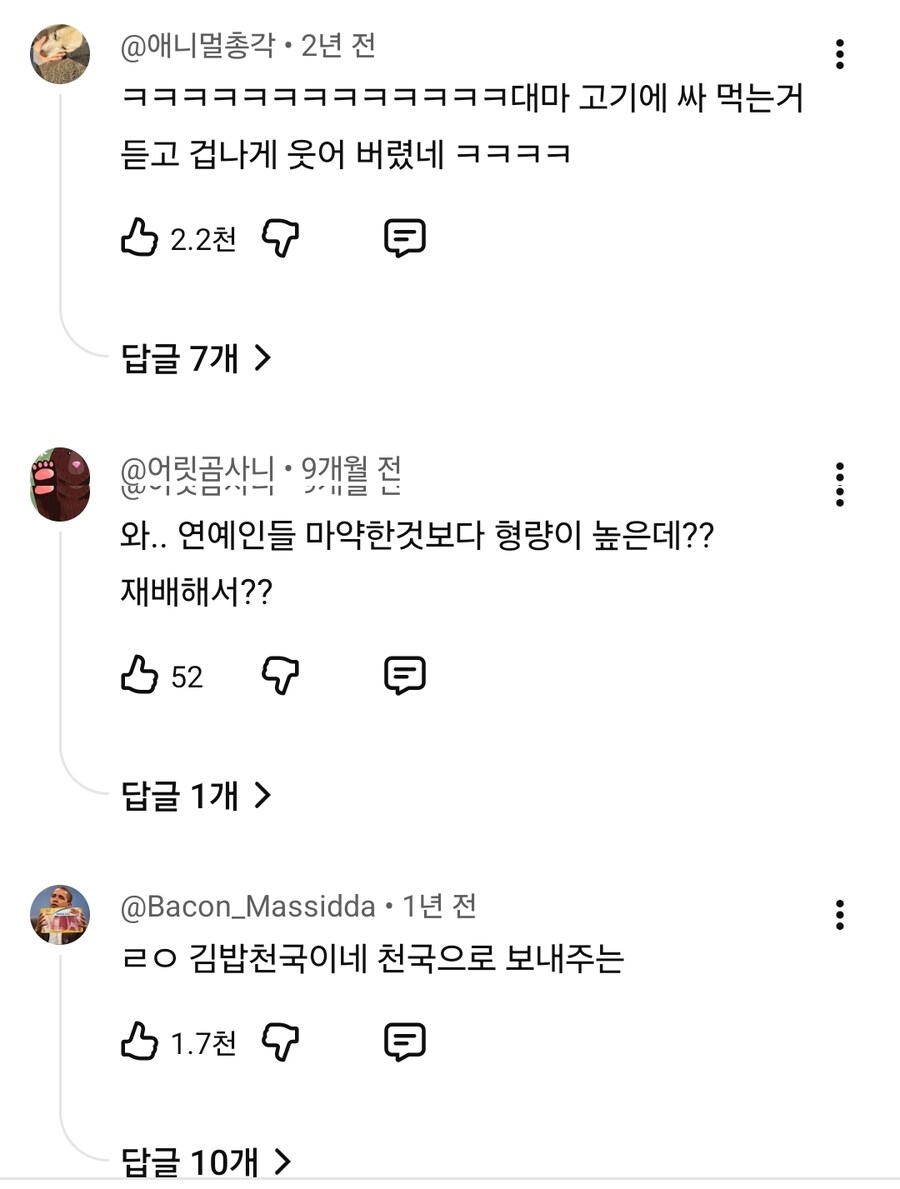Open @애니멀총각's profile avatar
The width and height of the screenshot is (900, 1189).
click(60, 54)
